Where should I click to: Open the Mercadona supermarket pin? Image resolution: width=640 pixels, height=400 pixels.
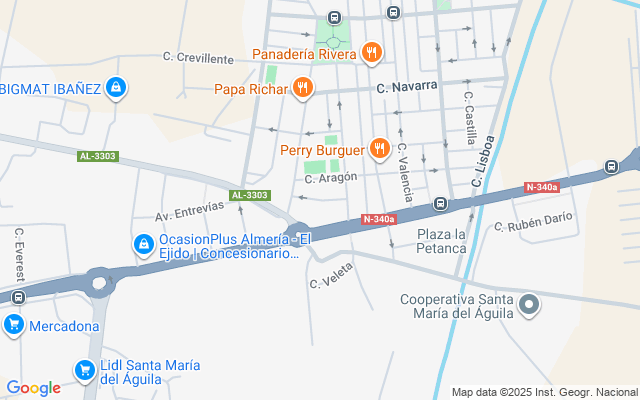(x=14, y=325)
